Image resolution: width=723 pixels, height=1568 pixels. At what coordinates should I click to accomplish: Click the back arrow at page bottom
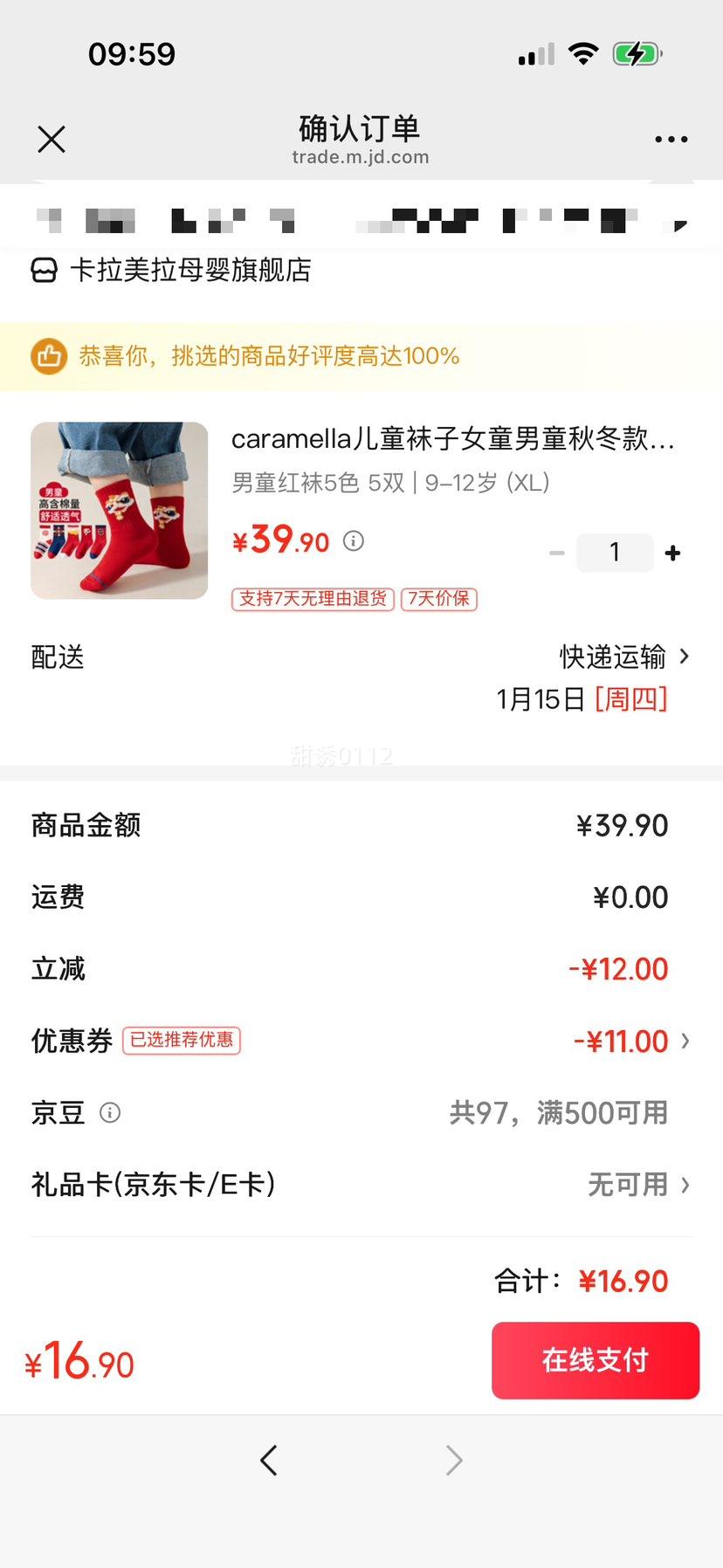(x=269, y=1460)
